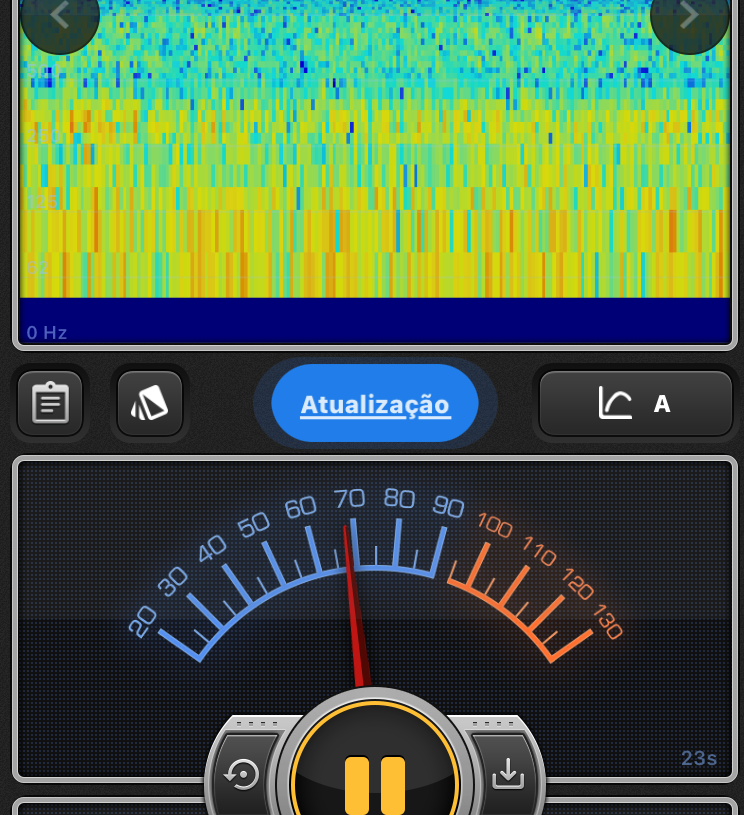Tap the eraser clear icon
Screen dimensions: 744x815
[x=150, y=404]
